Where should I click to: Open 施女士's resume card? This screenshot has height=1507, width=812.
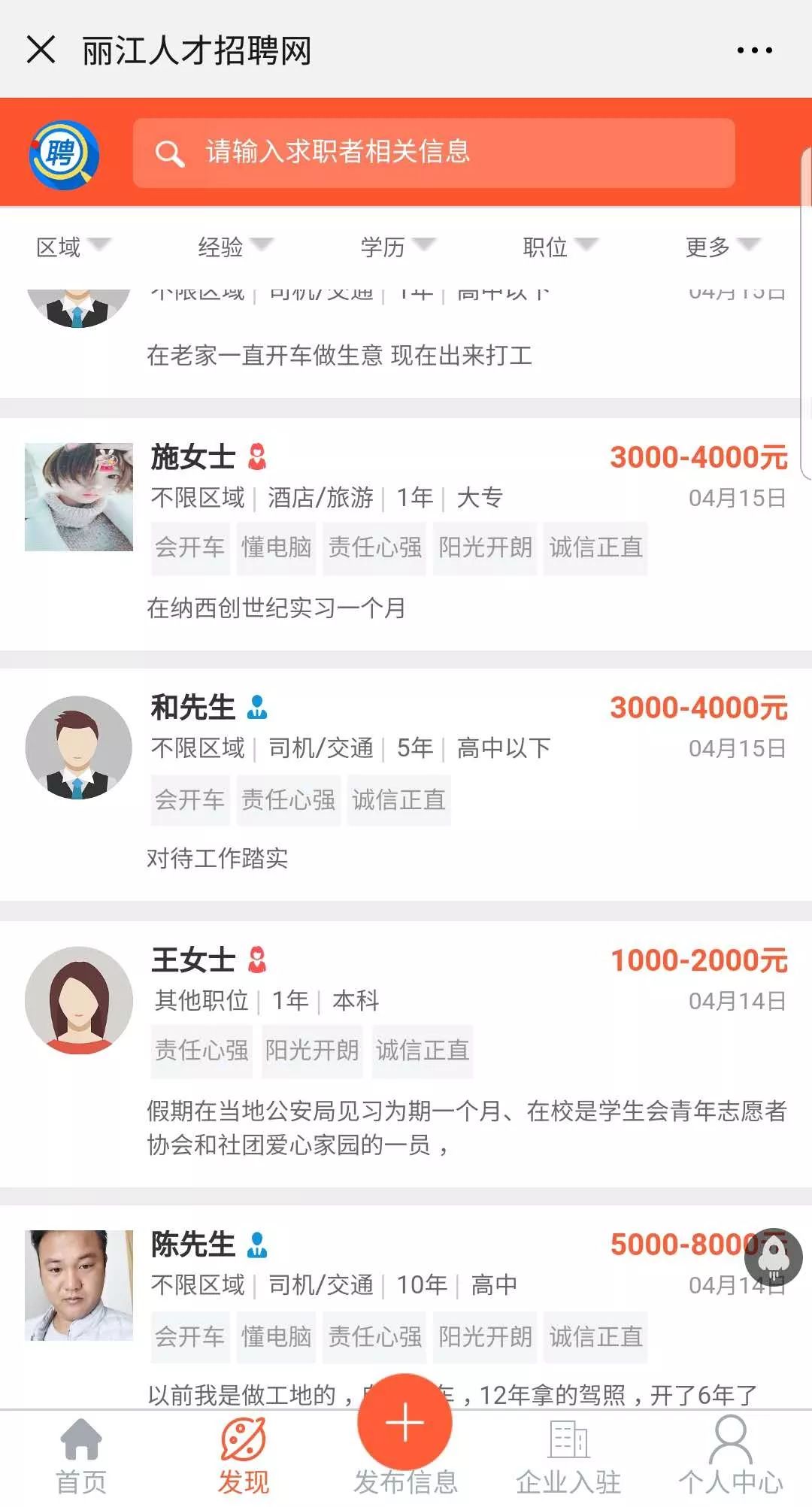406,534
